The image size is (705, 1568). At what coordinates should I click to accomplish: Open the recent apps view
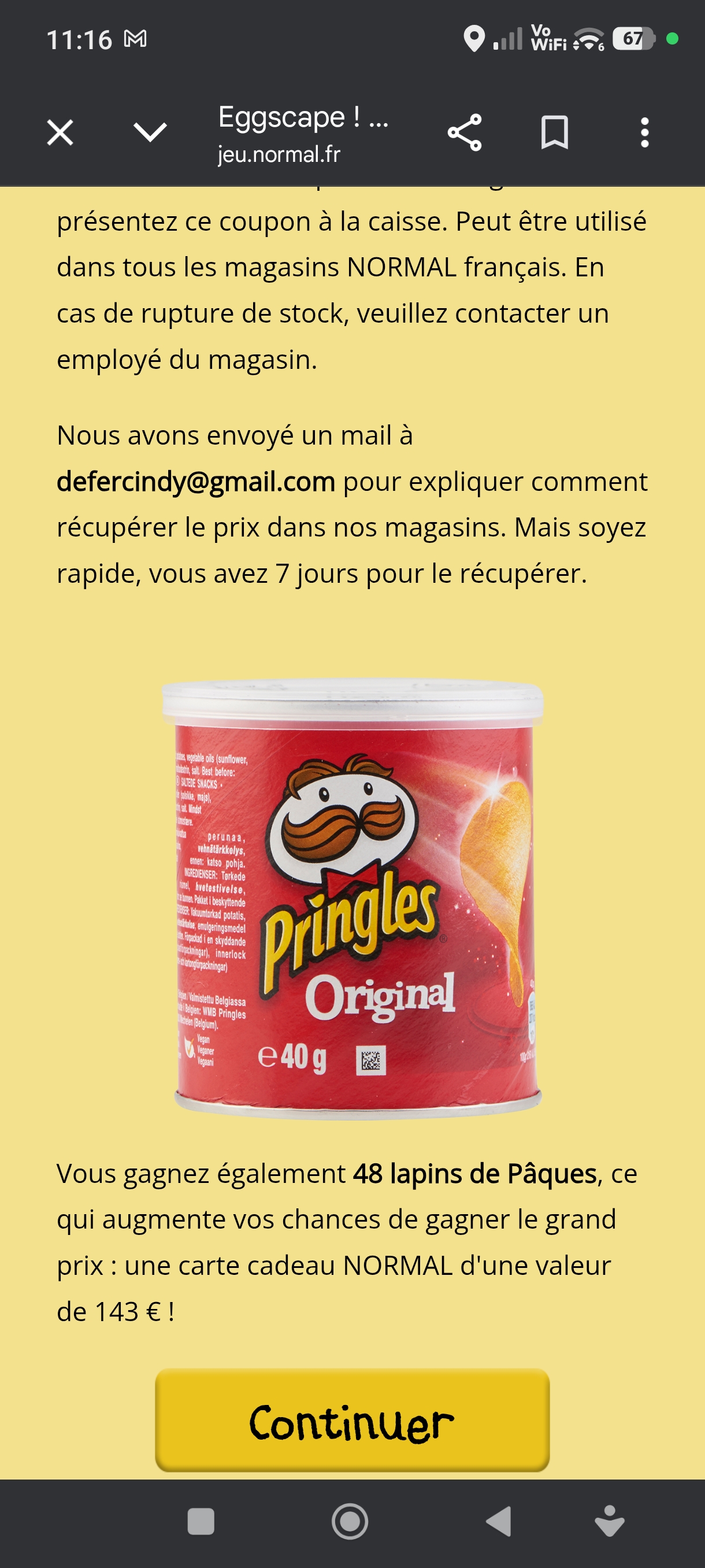201,1521
